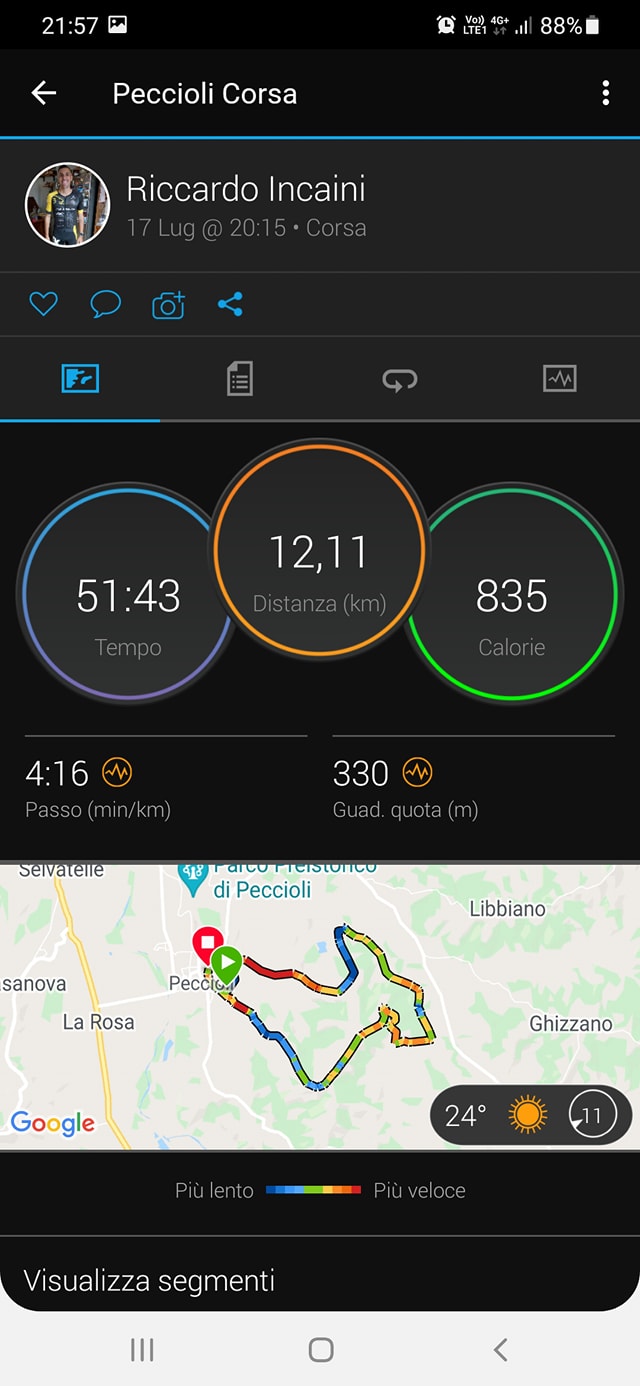The image size is (640, 1386).
Task: Add a photo using the camera icon
Action: pyautogui.click(x=168, y=305)
